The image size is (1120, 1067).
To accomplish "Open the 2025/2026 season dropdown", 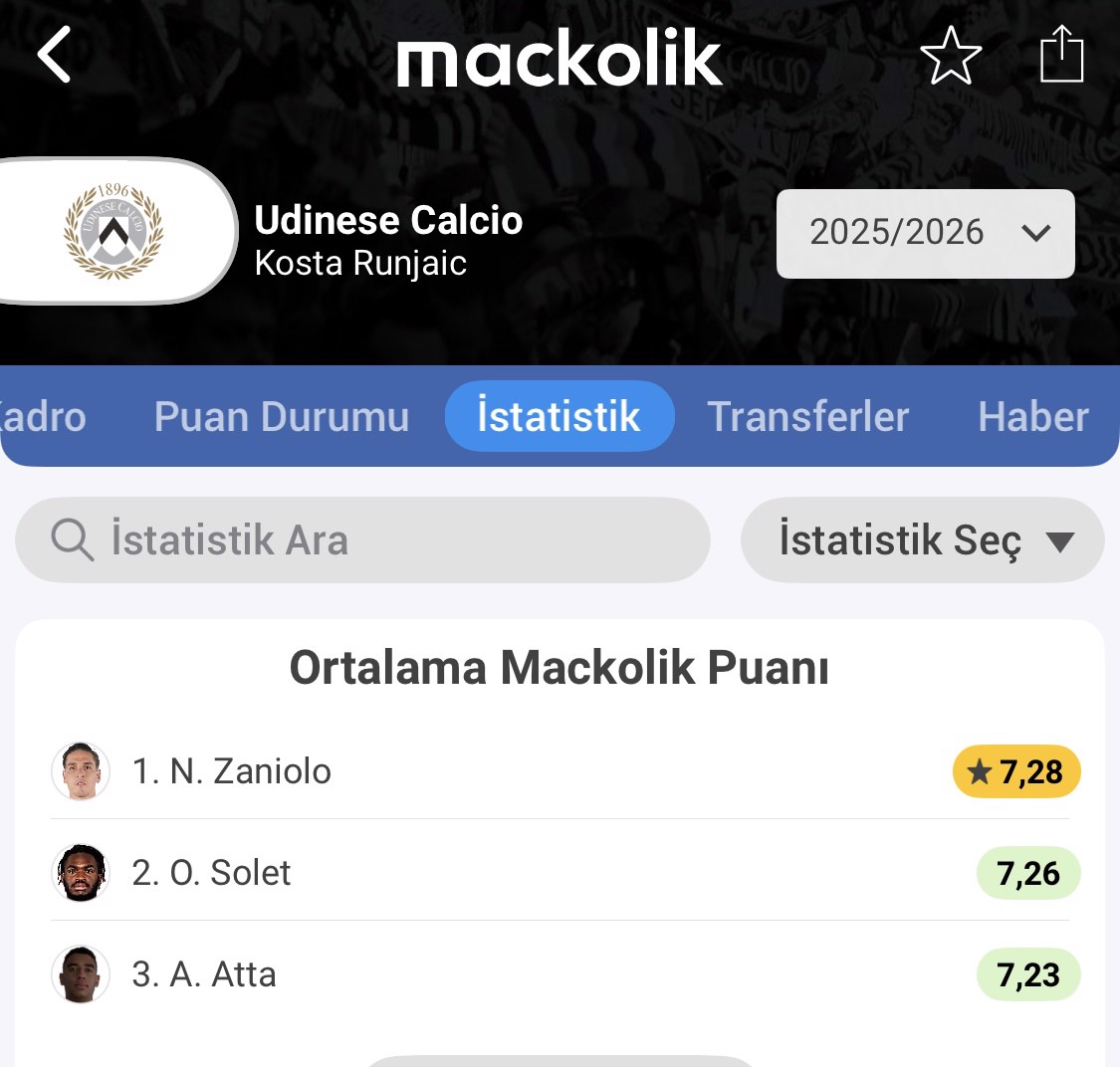I will coord(925,234).
